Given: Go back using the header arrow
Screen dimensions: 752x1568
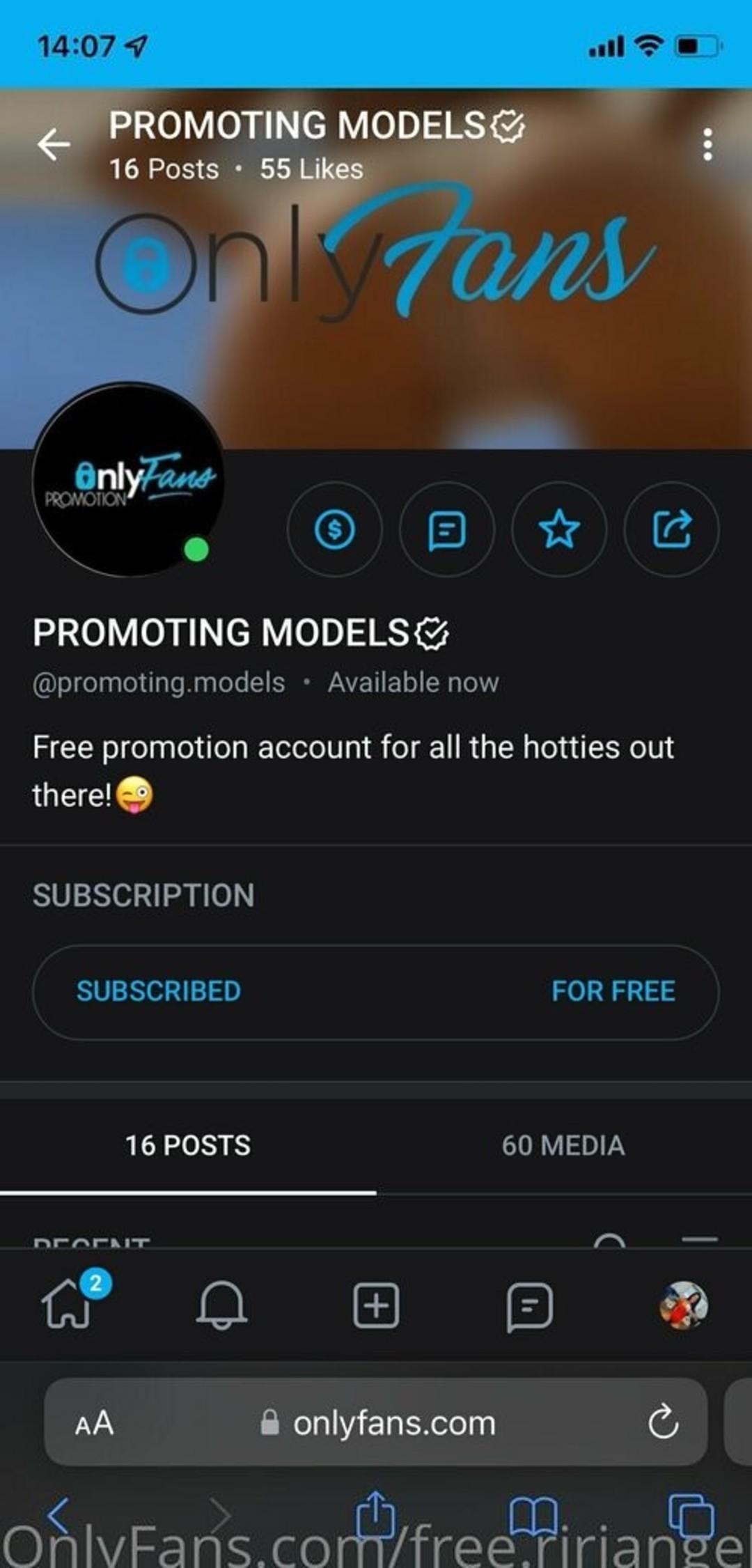Looking at the screenshot, I should [54, 145].
